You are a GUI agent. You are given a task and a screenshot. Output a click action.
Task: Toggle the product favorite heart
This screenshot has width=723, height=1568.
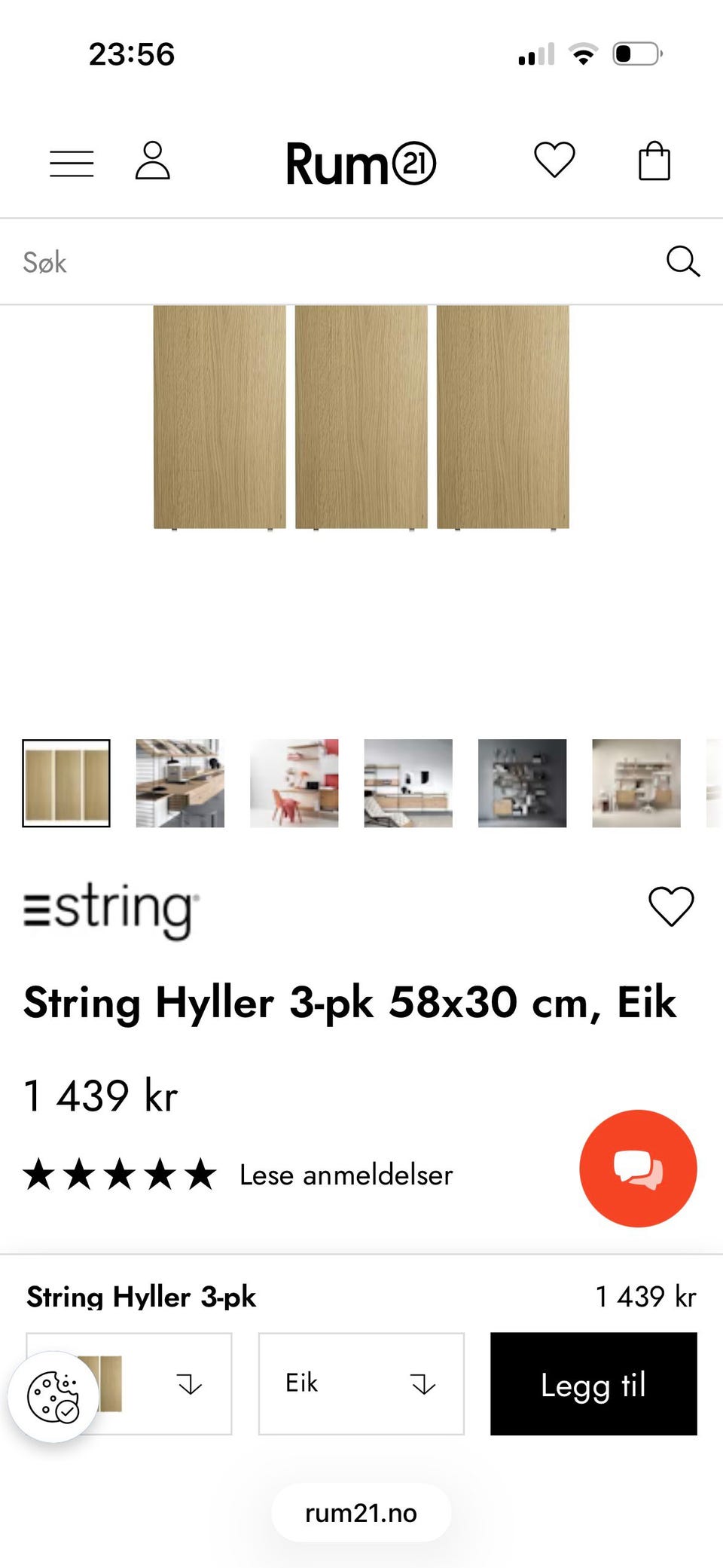click(x=671, y=906)
